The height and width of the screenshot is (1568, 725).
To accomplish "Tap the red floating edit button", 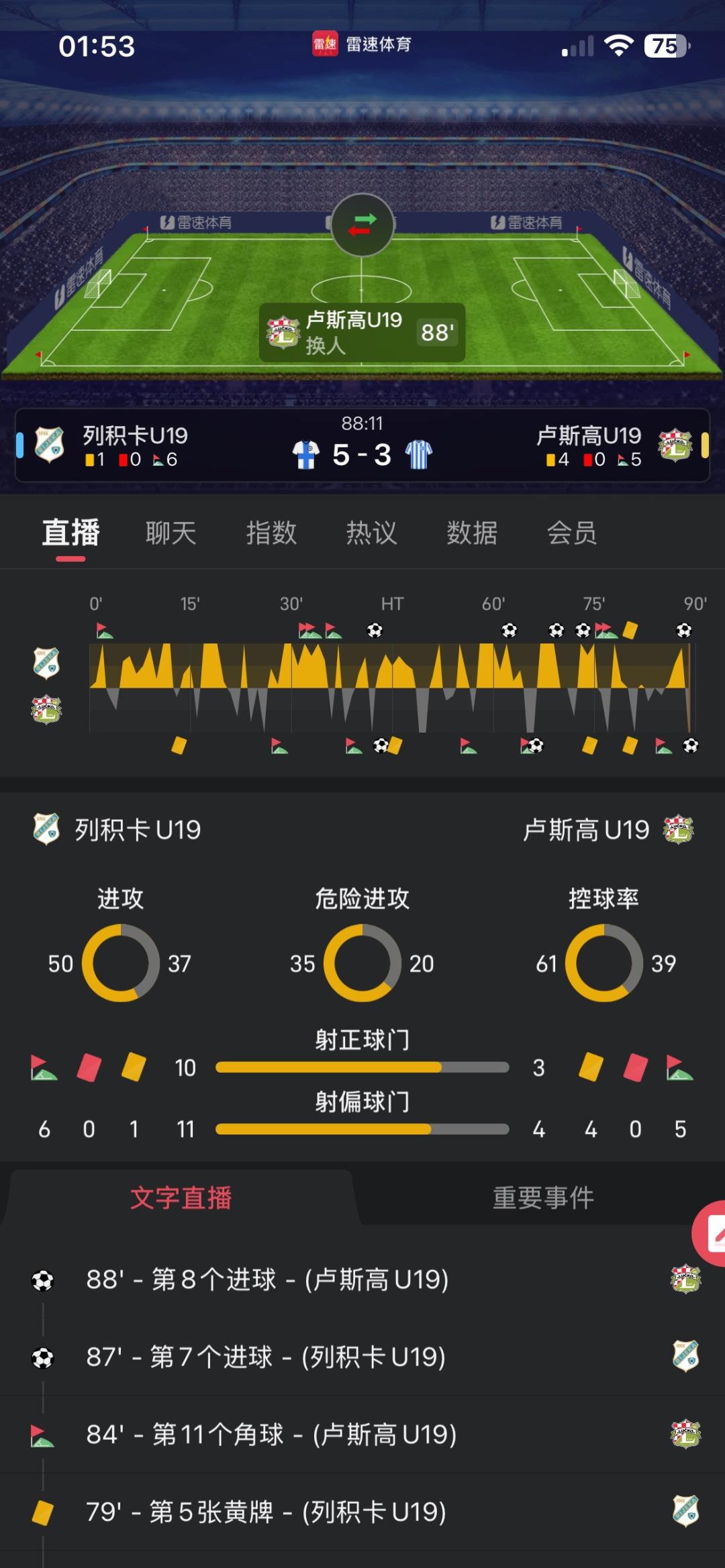I will (712, 1235).
